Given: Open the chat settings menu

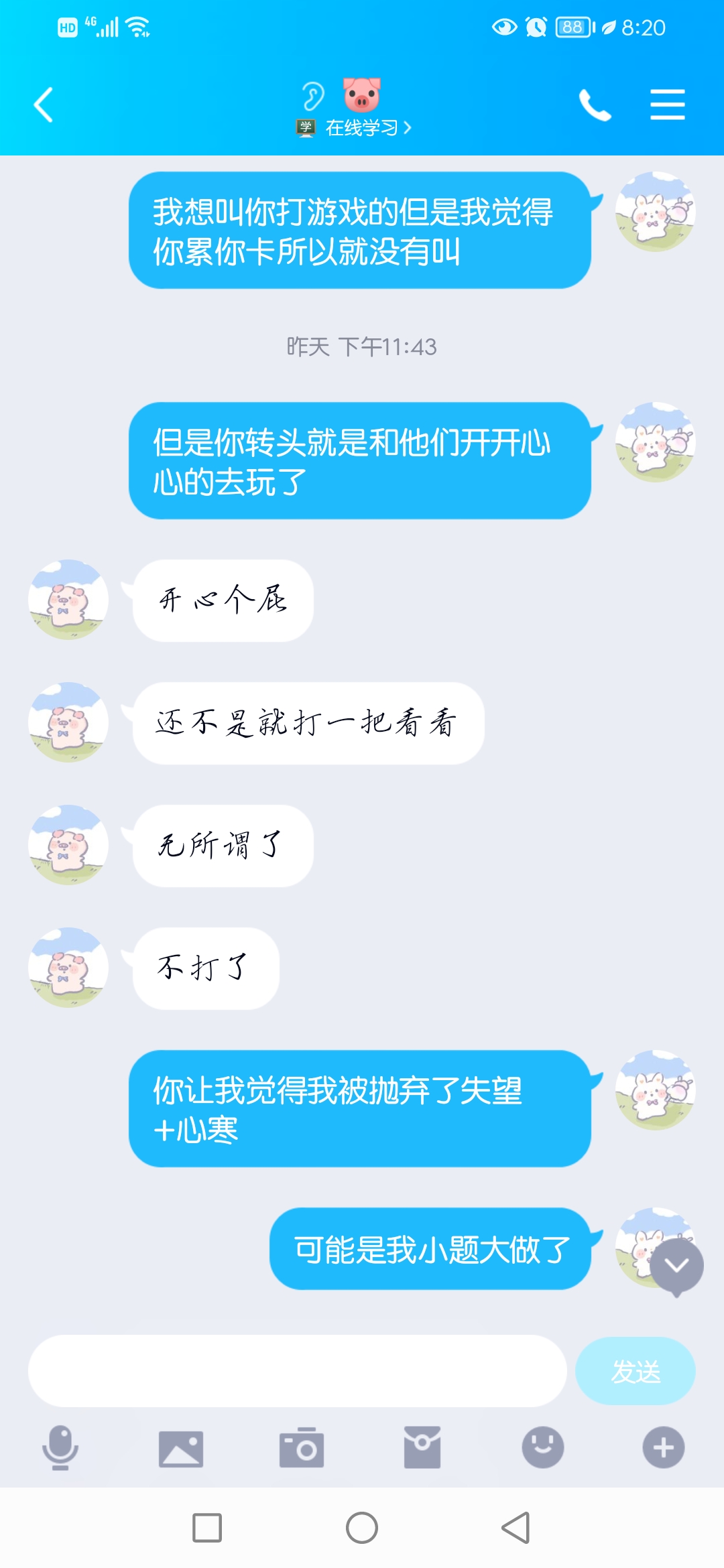Looking at the screenshot, I should click(667, 105).
